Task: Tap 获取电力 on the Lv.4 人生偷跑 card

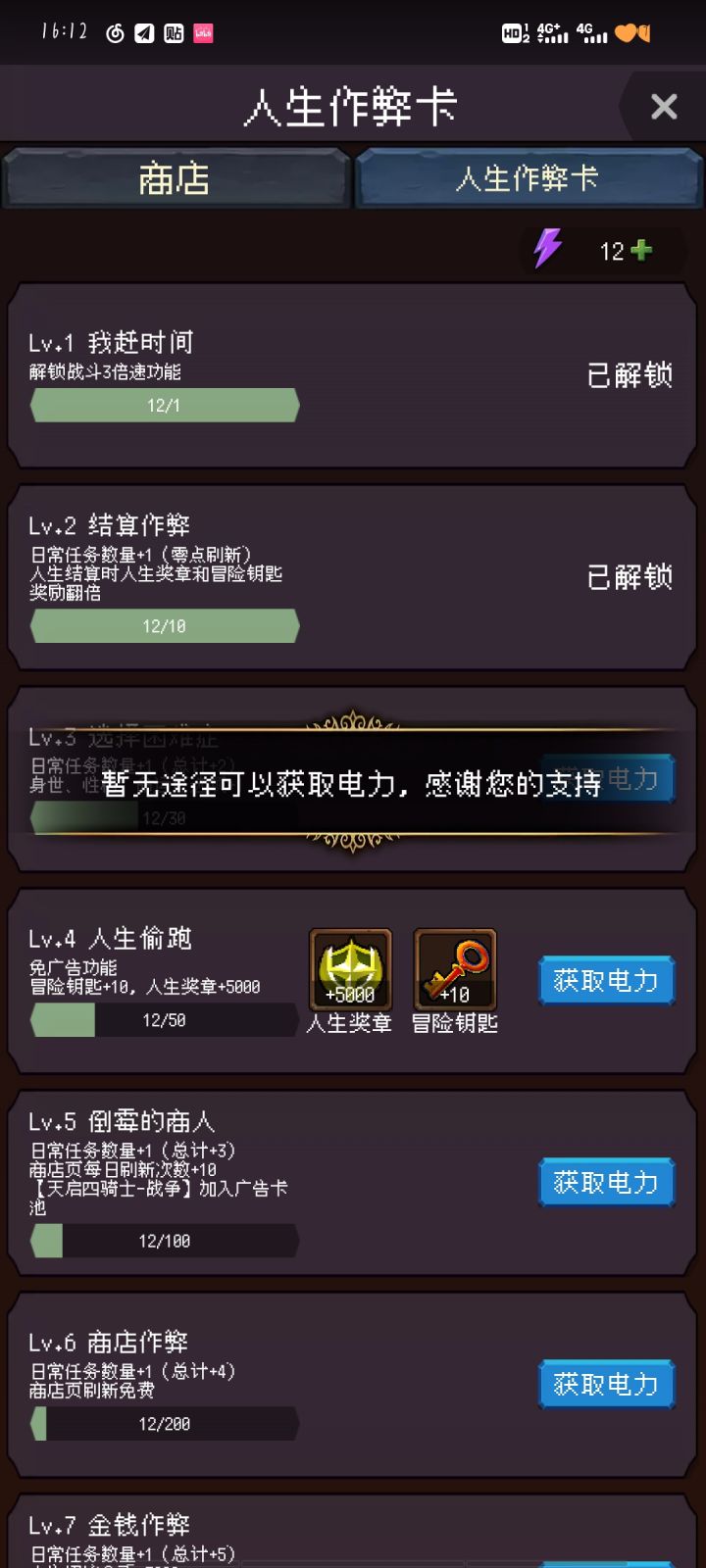Action: [x=606, y=979]
